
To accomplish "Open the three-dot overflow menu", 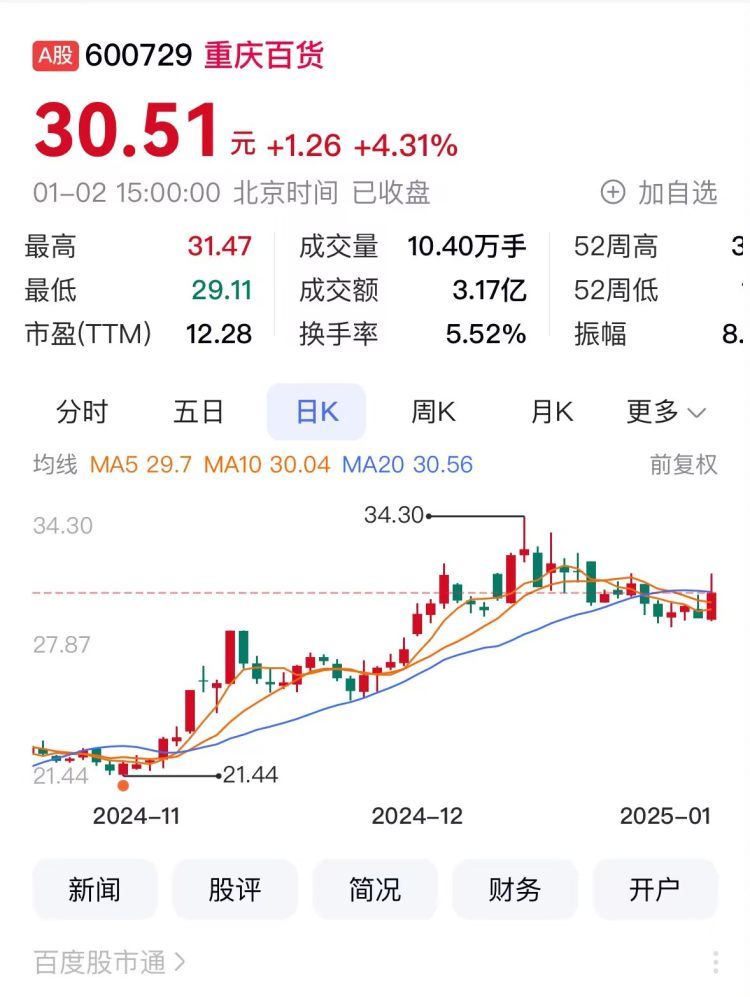I will pyautogui.click(x=716, y=963).
